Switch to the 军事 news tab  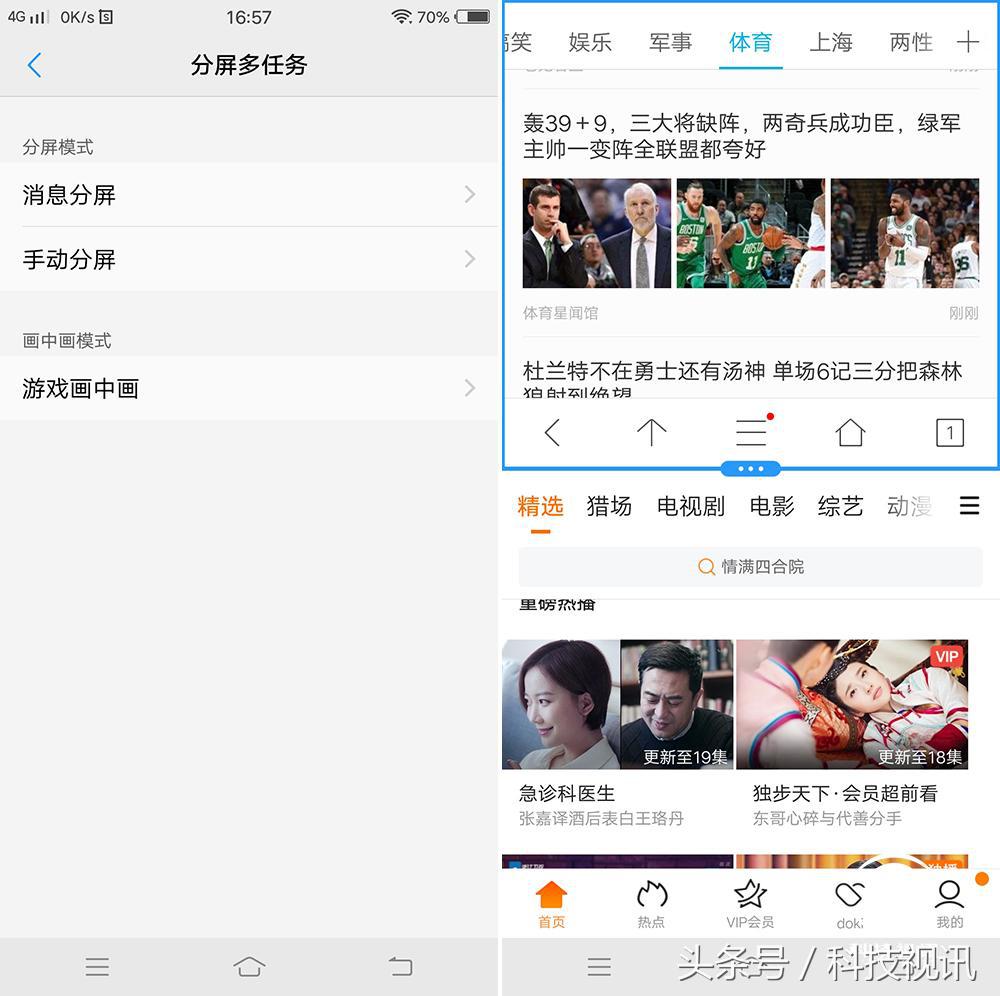[x=670, y=42]
